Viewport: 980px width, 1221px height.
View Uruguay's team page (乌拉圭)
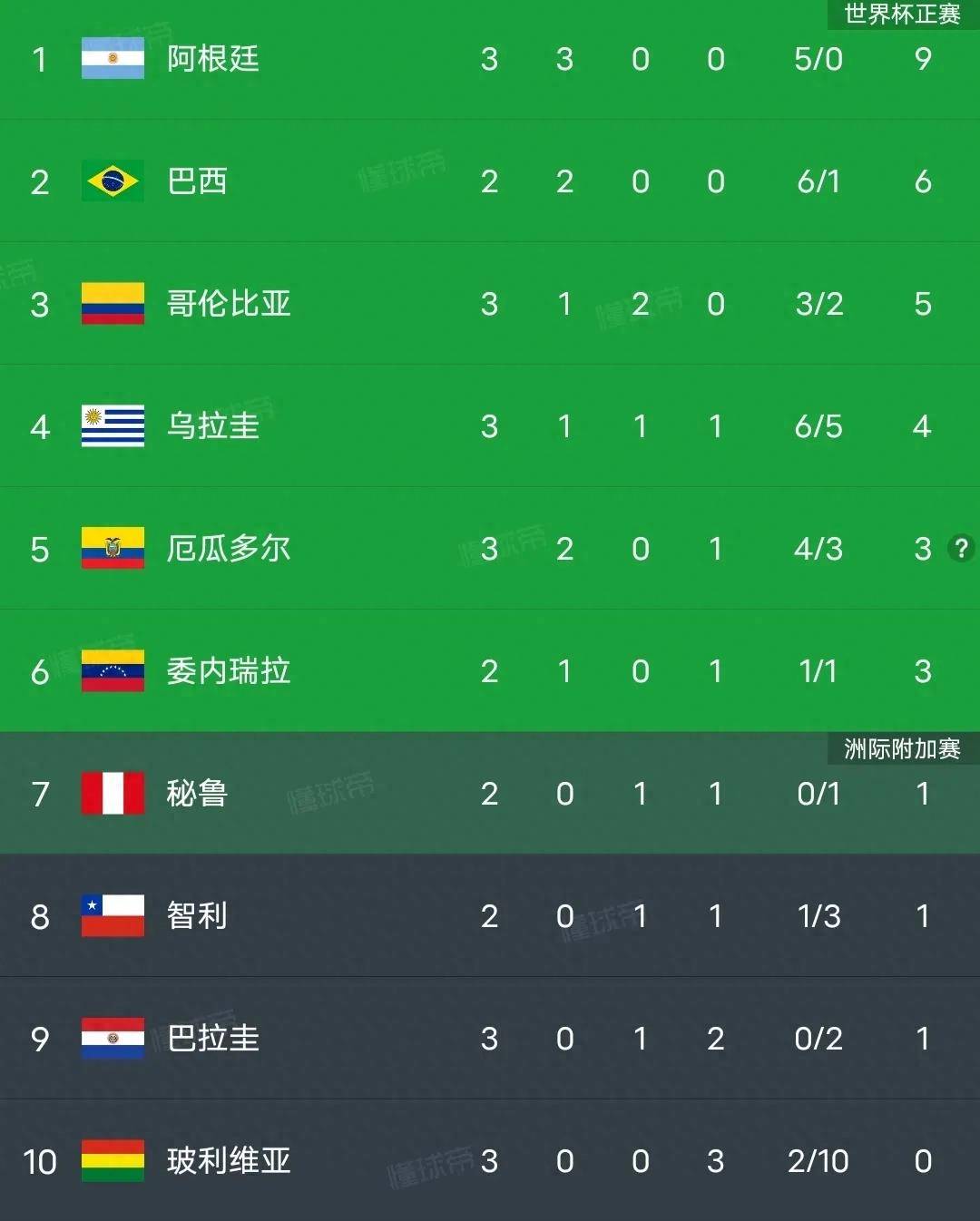click(x=213, y=426)
